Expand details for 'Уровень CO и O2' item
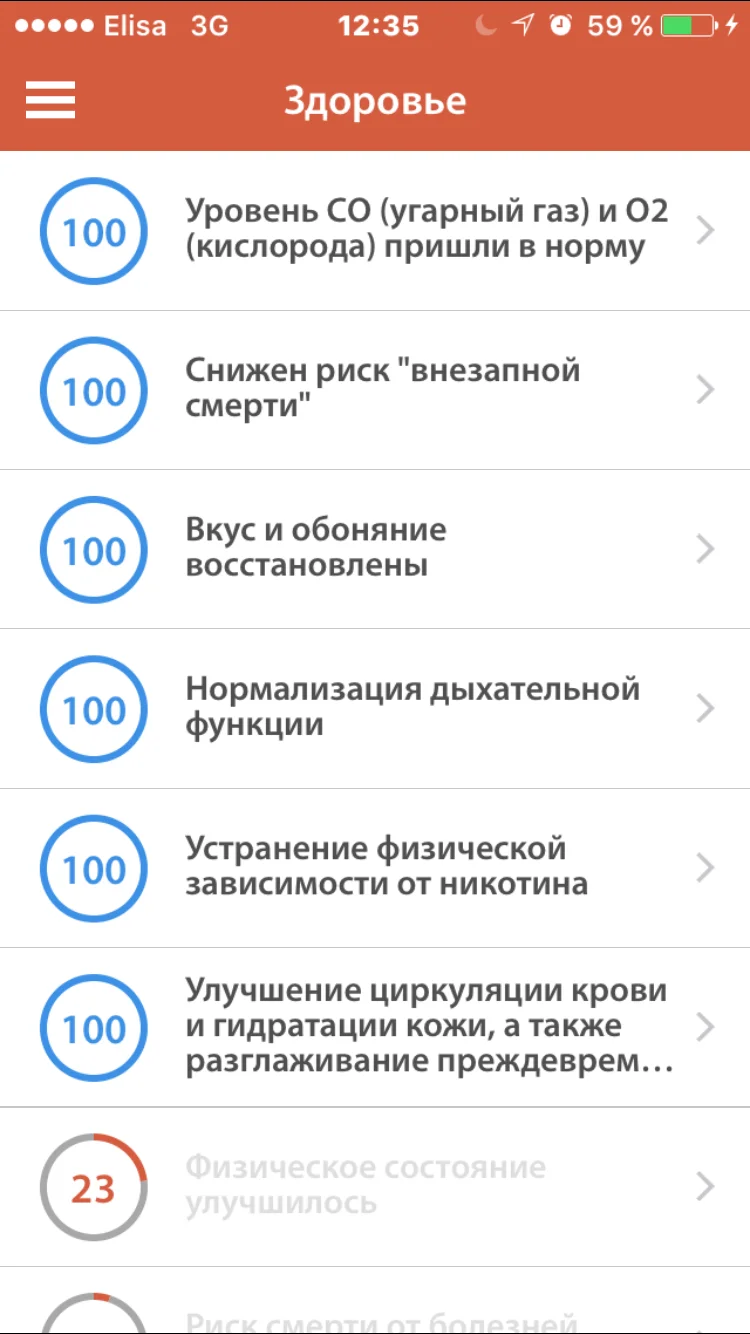The image size is (750, 1334). coord(706,231)
